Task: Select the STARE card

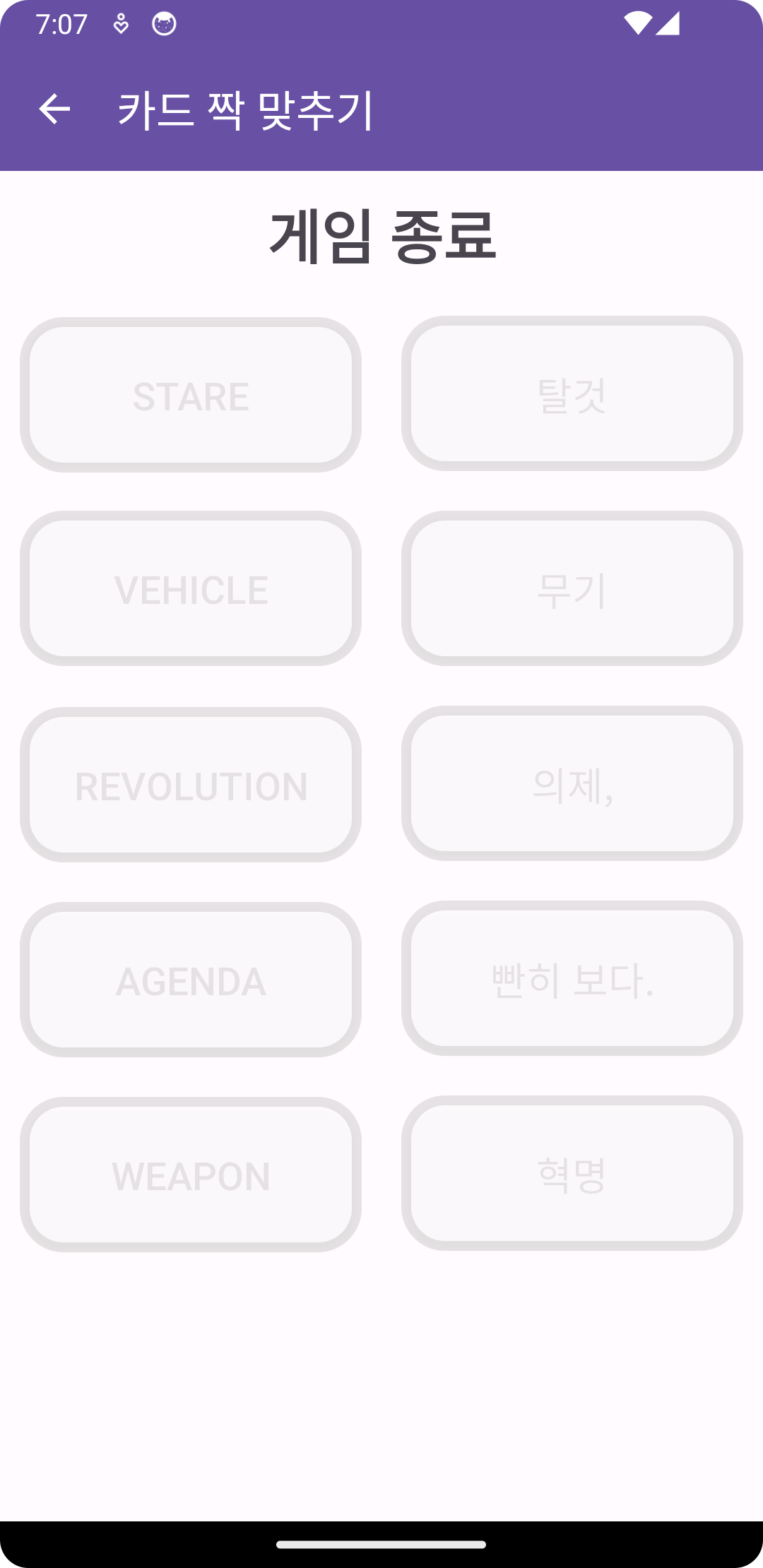Action: (192, 394)
